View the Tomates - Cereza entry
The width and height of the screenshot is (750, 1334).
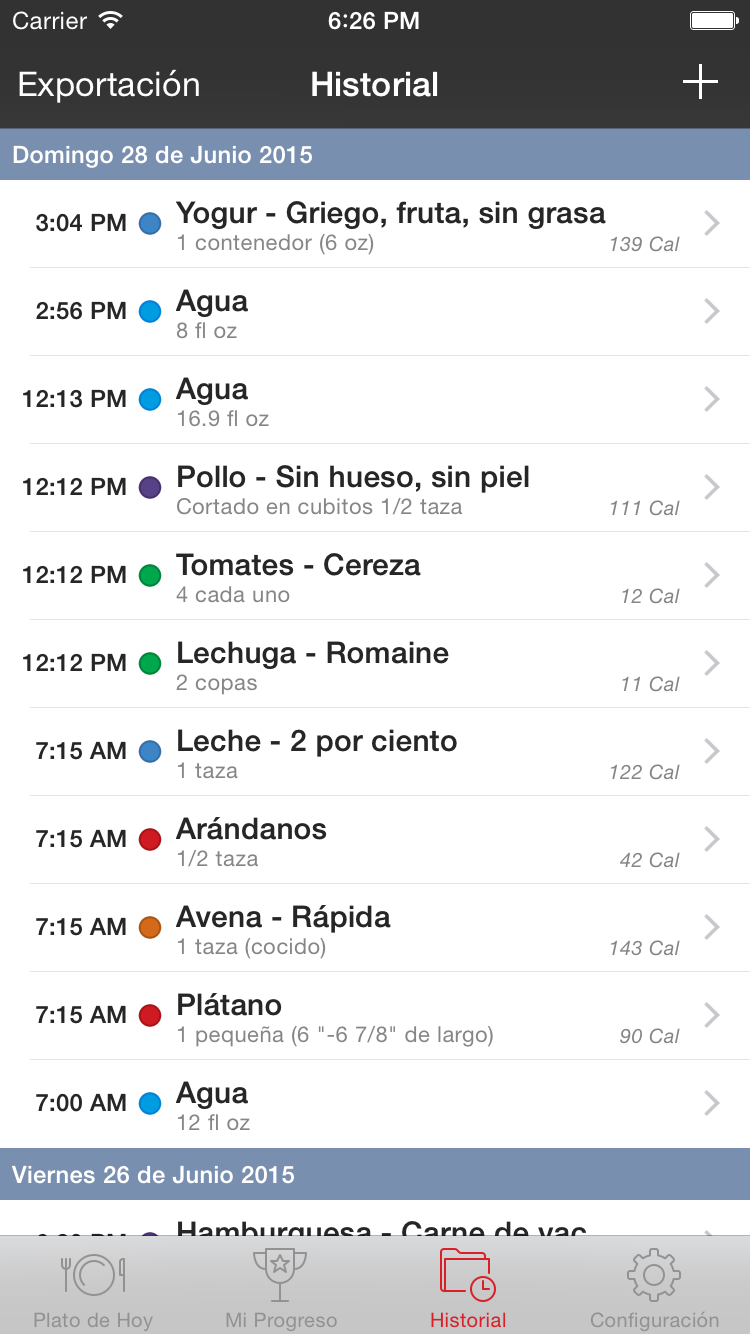tap(375, 576)
